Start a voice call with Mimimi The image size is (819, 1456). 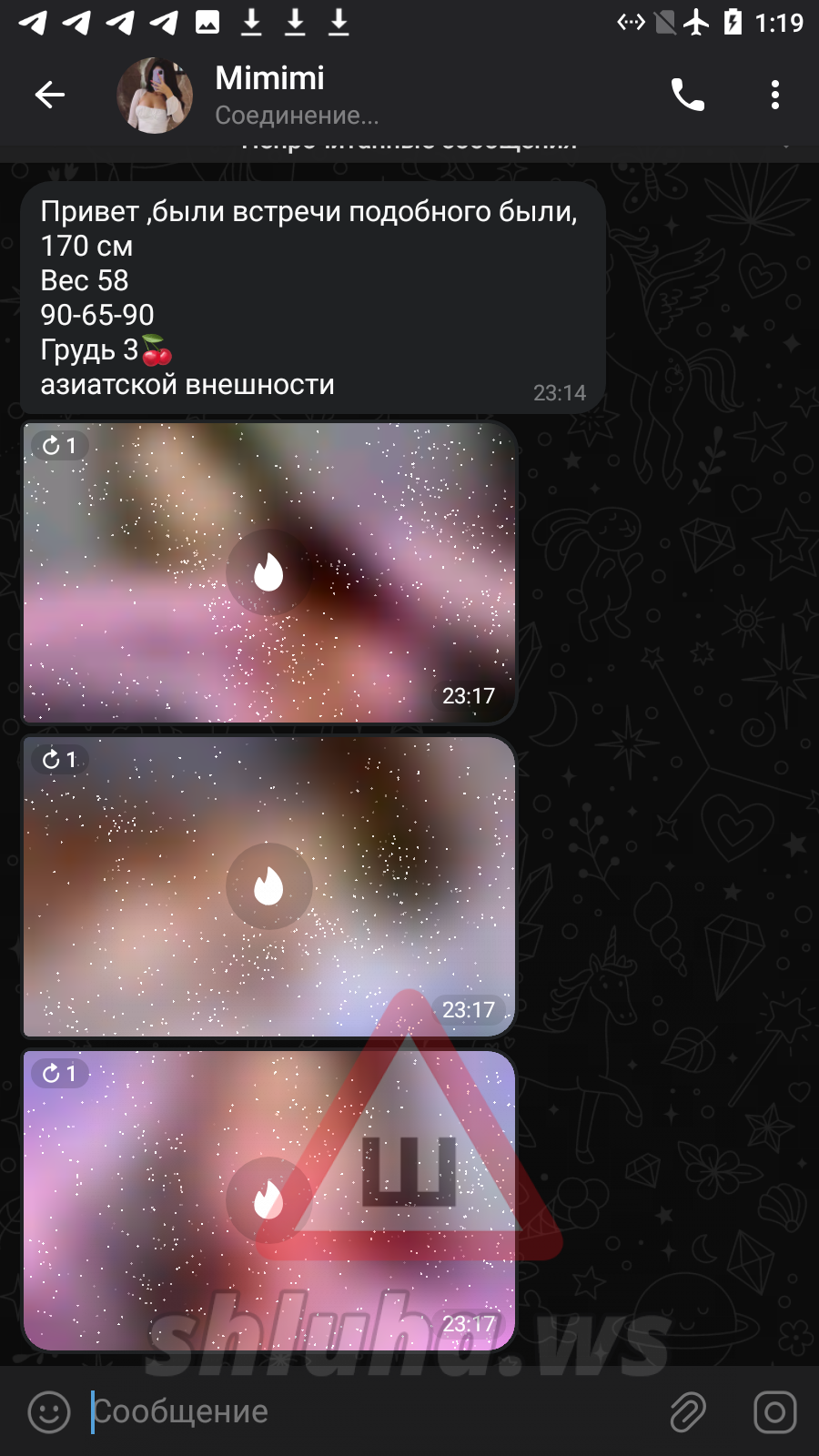pos(688,95)
